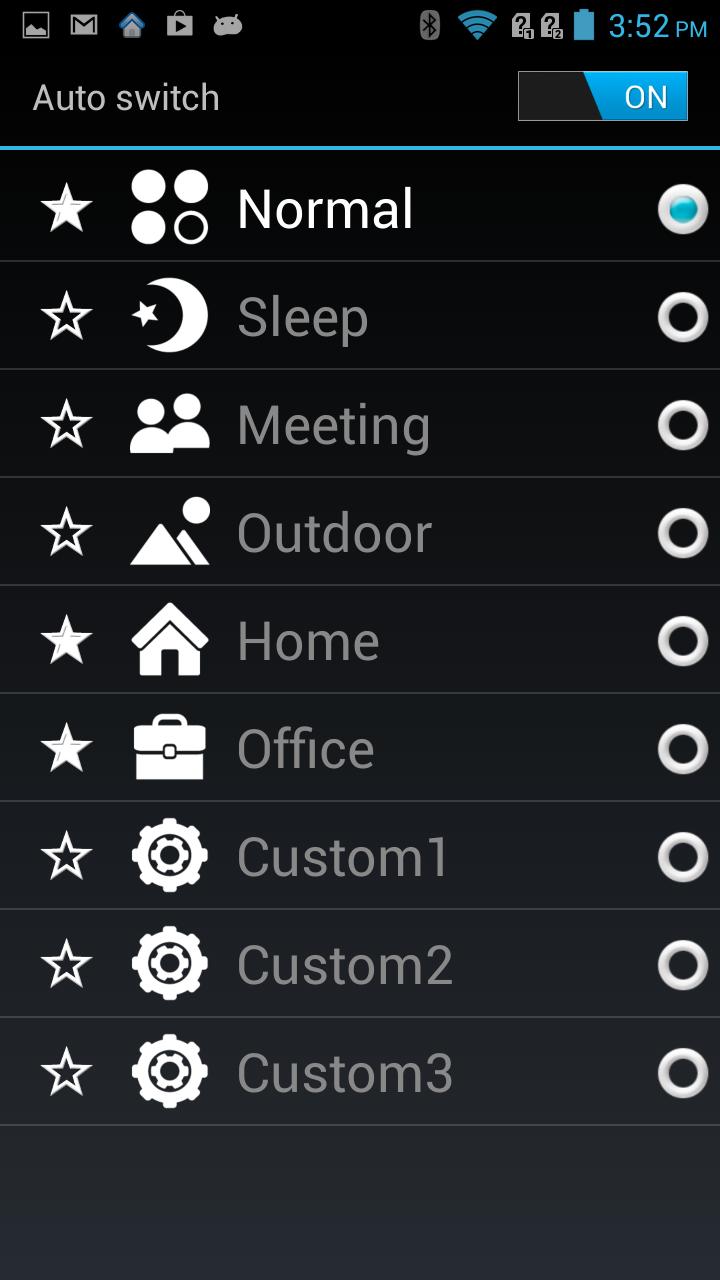
Task: Select the Meeting profile radio button
Action: [x=682, y=423]
